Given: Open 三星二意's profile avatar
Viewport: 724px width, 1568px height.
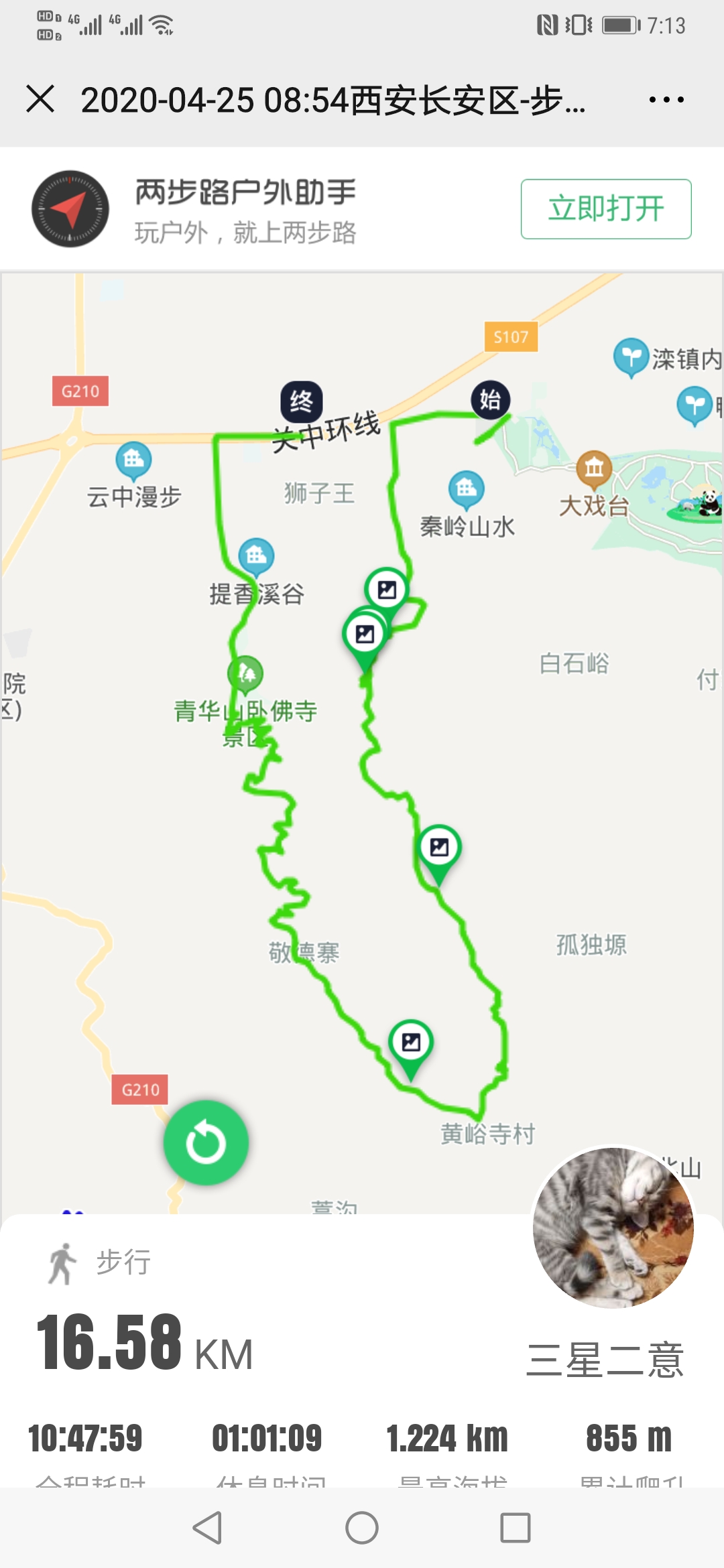Looking at the screenshot, I should [x=613, y=1228].
